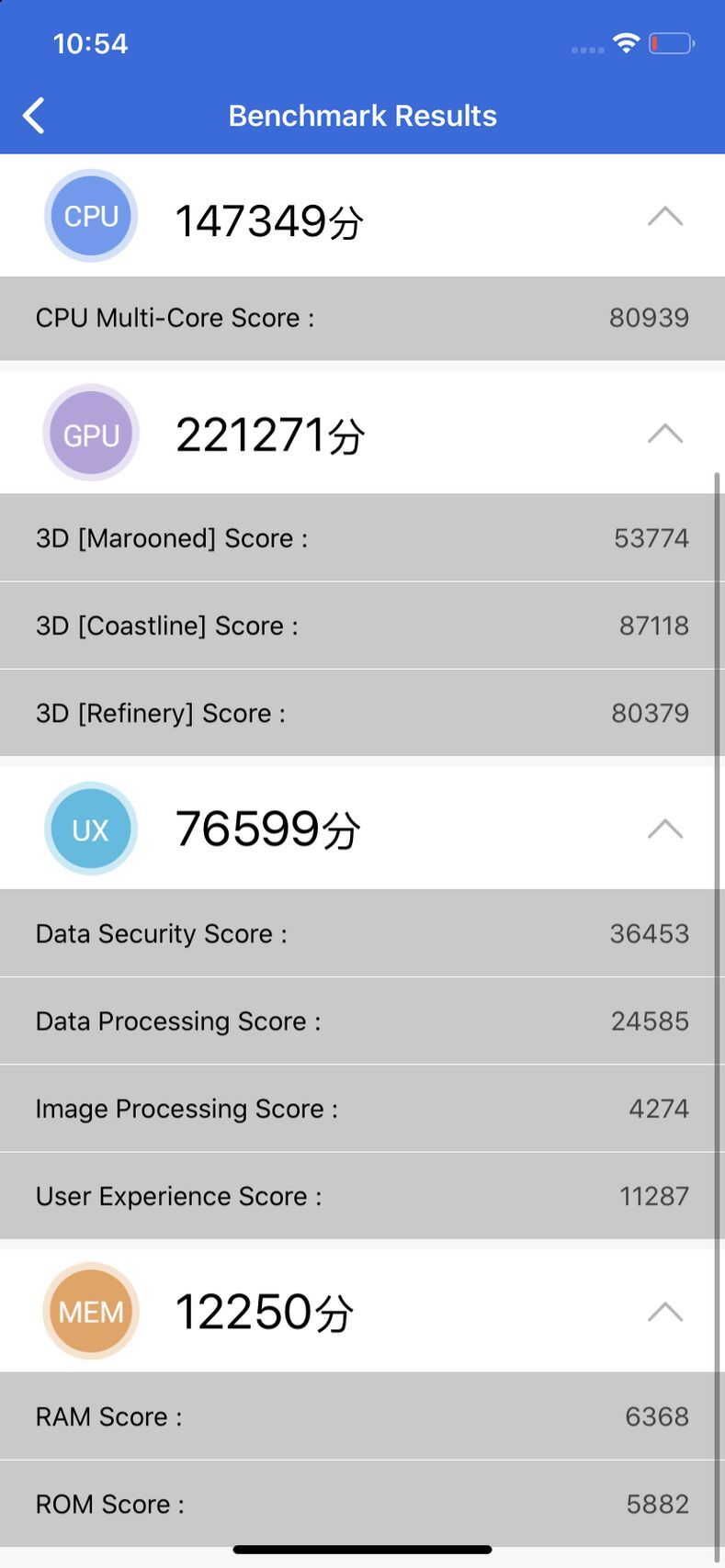Image resolution: width=725 pixels, height=1568 pixels.
Task: Collapse the GPU score section
Action: pyautogui.click(x=664, y=434)
